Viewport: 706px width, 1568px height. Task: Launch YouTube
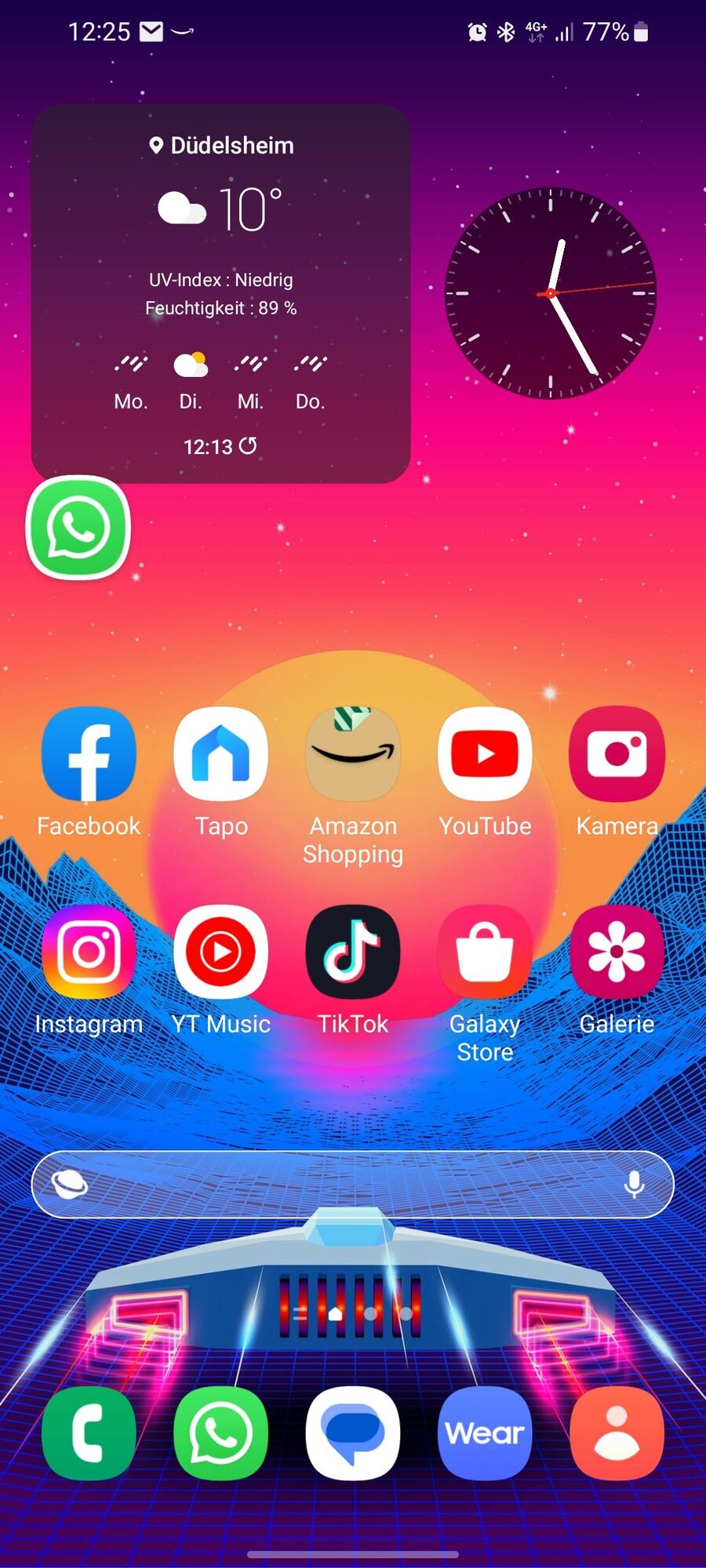tap(485, 754)
